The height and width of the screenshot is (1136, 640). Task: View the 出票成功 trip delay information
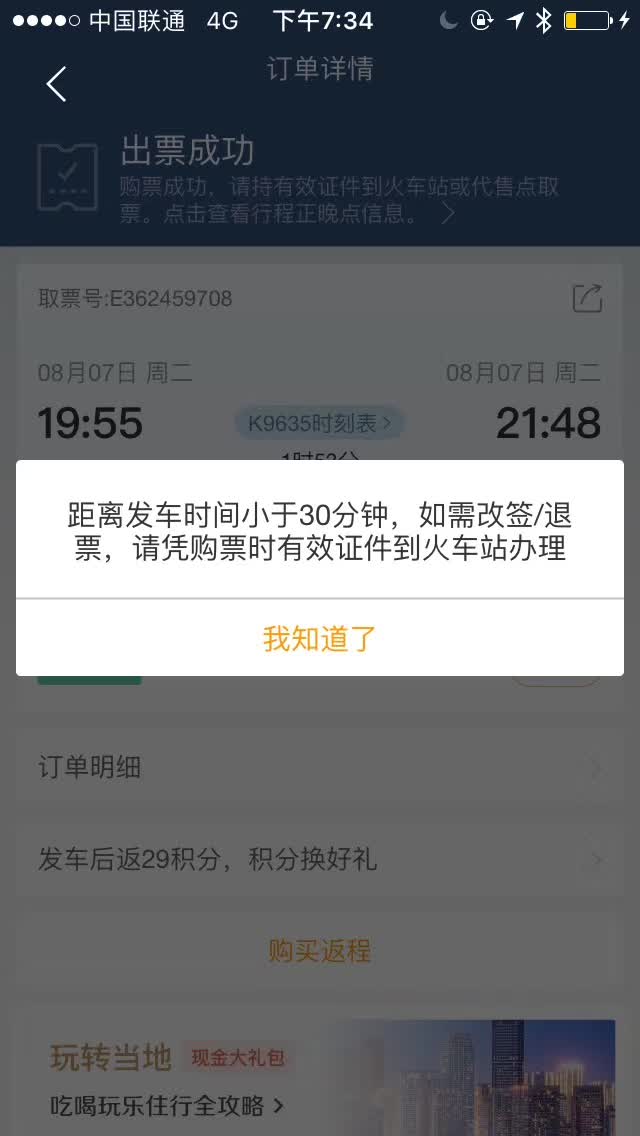[320, 179]
